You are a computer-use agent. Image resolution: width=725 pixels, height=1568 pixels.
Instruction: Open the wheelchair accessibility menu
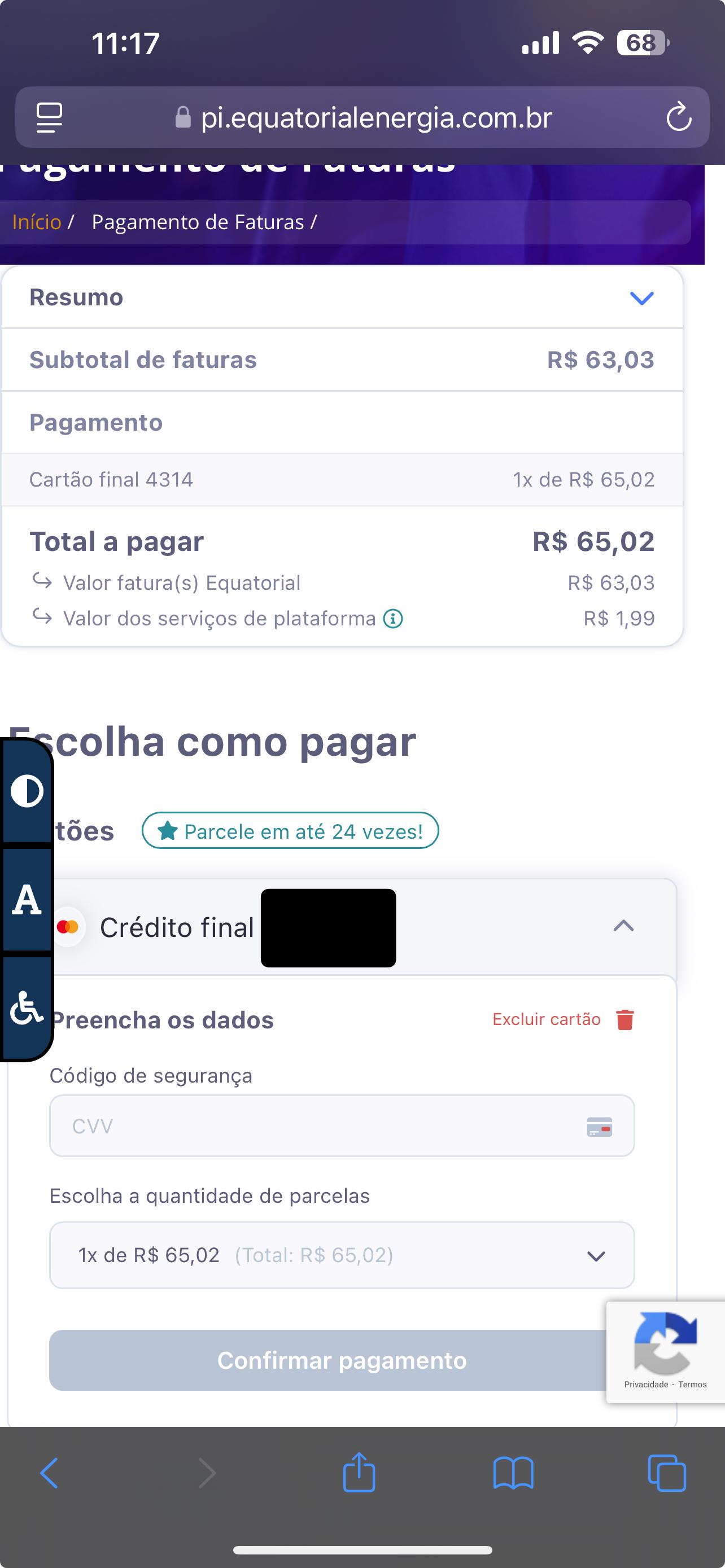pos(27,1008)
